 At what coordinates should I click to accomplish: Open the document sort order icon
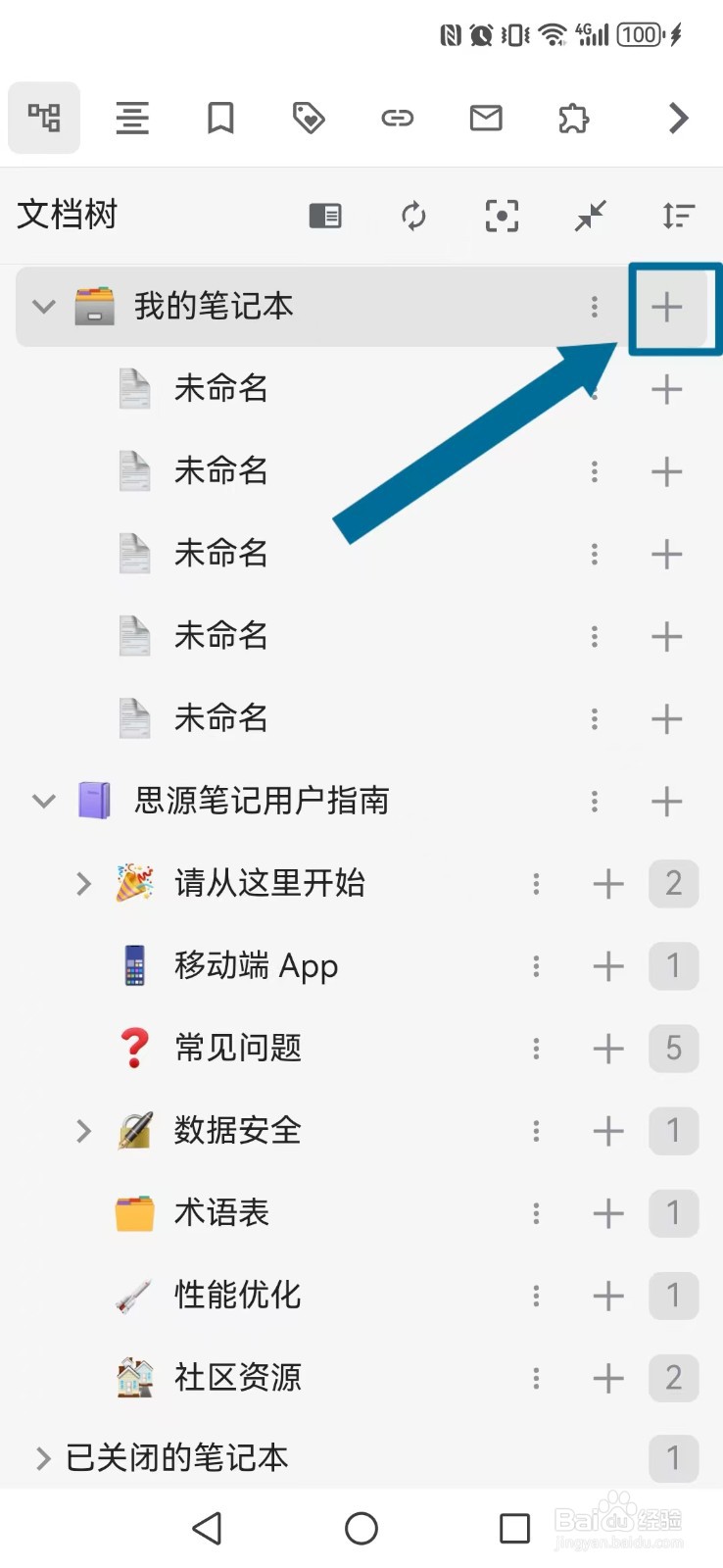coord(677,216)
